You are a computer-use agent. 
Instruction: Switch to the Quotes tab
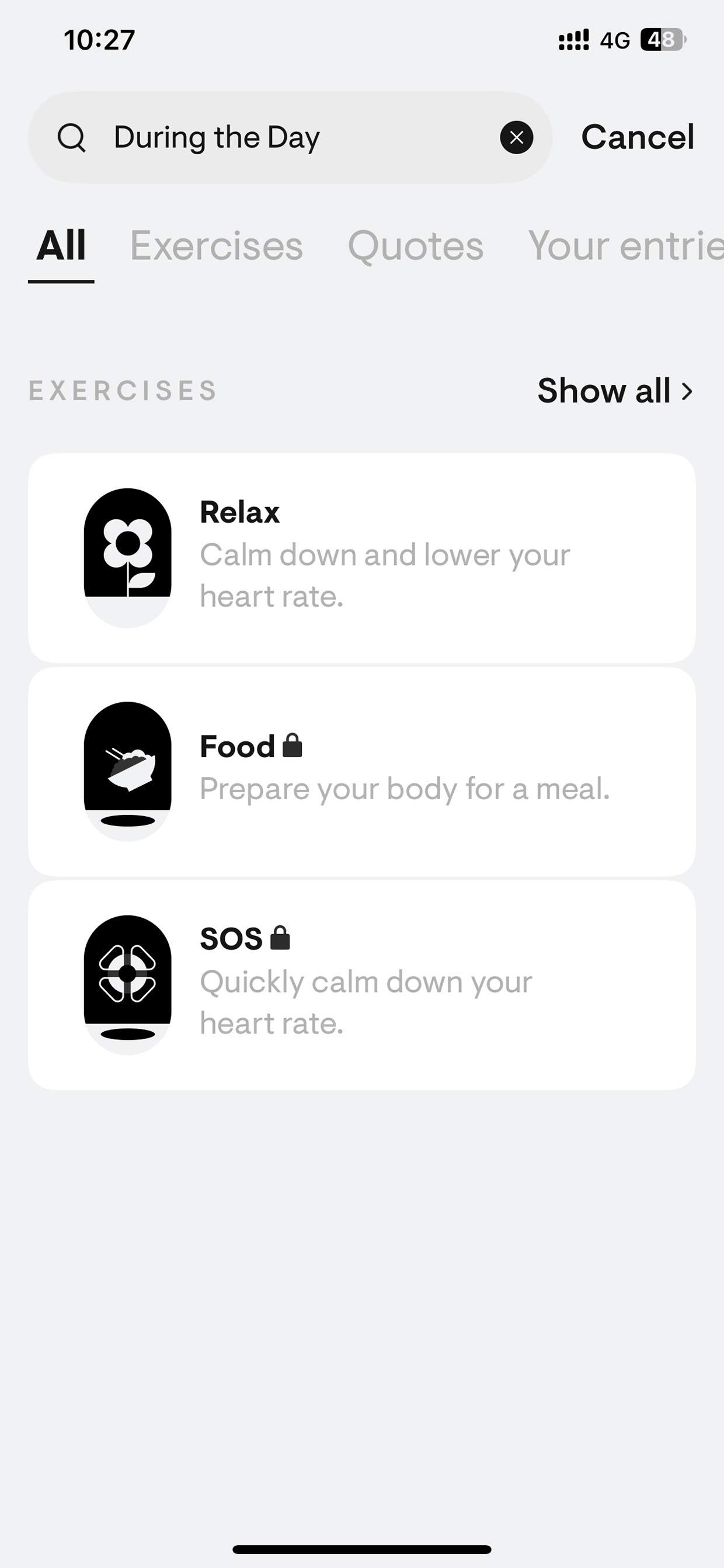[416, 246]
